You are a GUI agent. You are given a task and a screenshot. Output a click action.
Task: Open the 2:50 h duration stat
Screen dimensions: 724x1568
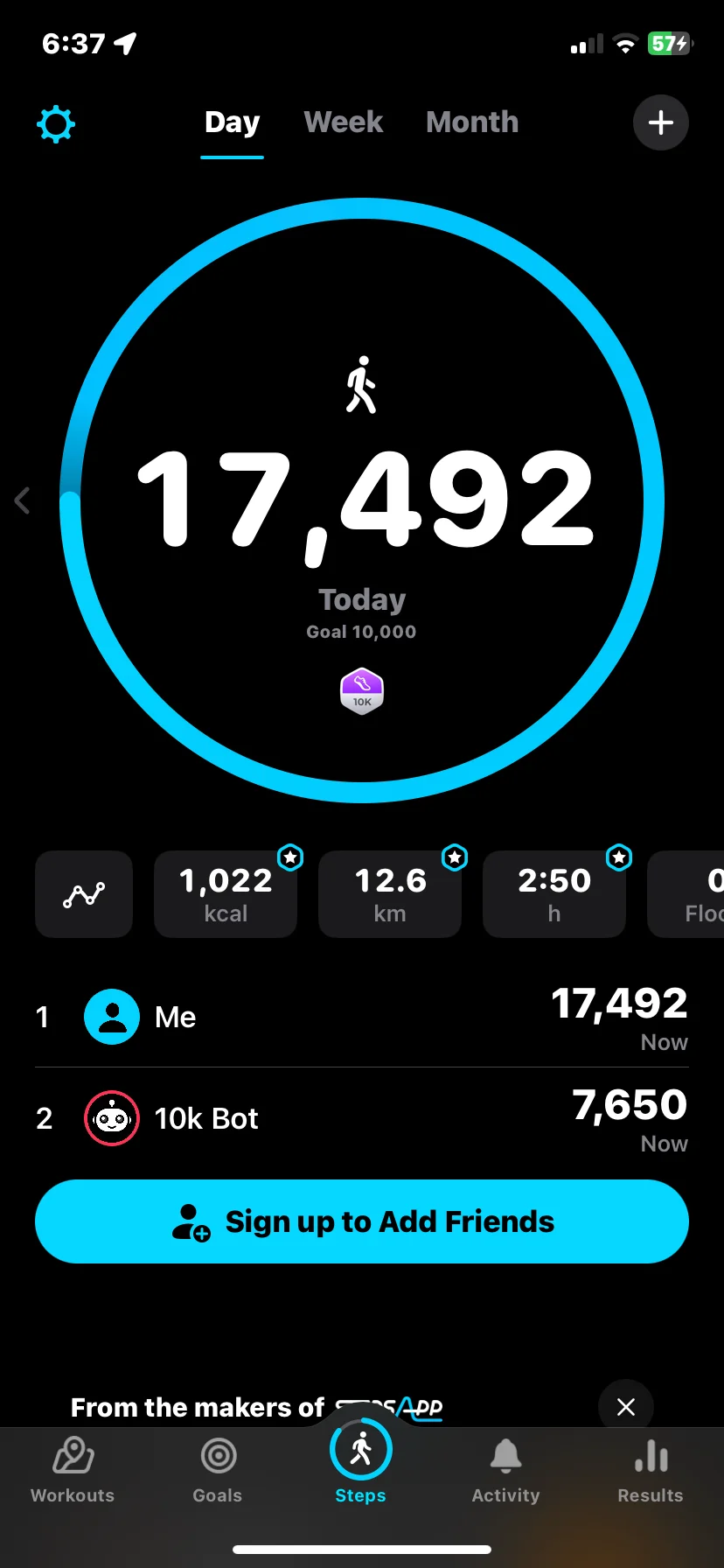[x=554, y=894]
